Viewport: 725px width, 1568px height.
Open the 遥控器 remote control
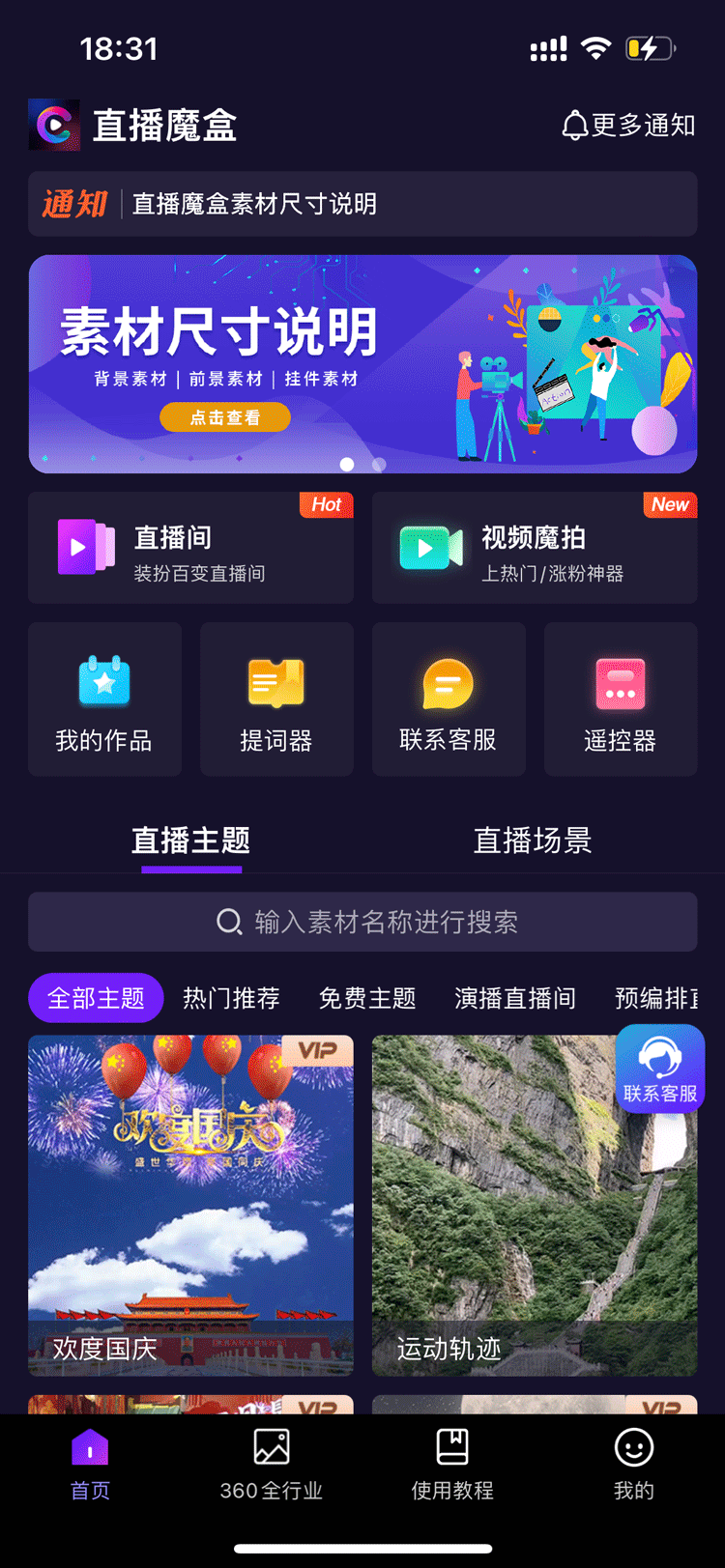click(x=620, y=698)
